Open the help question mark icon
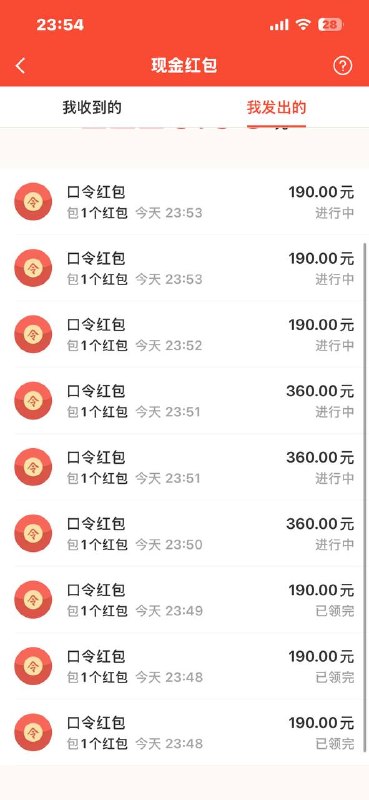Image resolution: width=369 pixels, height=800 pixels. (x=342, y=66)
